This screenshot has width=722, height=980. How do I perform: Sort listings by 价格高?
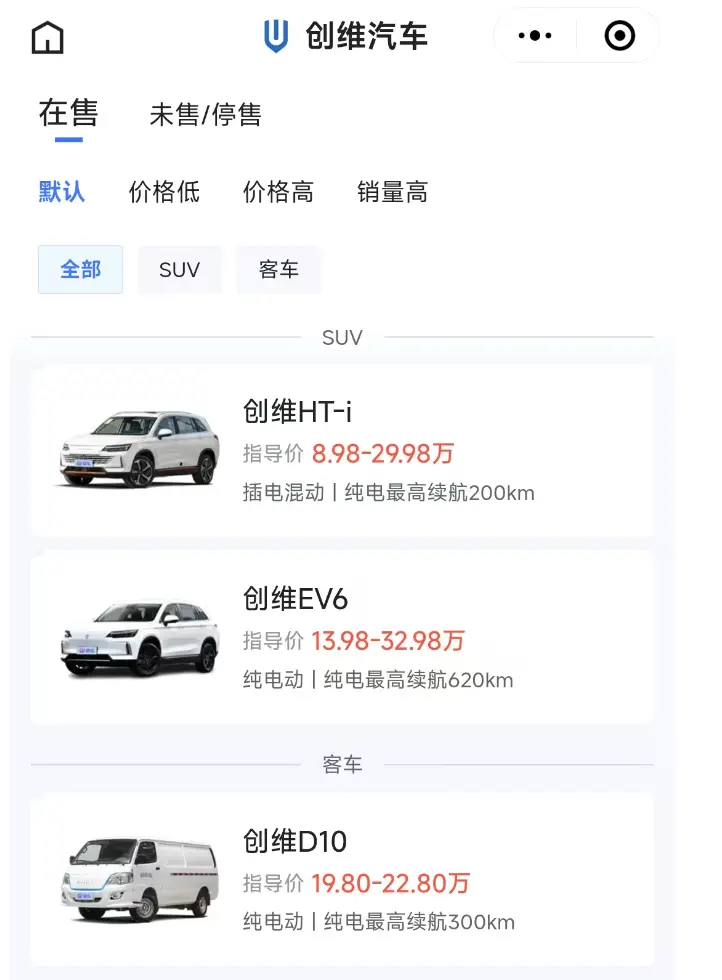pyautogui.click(x=278, y=192)
